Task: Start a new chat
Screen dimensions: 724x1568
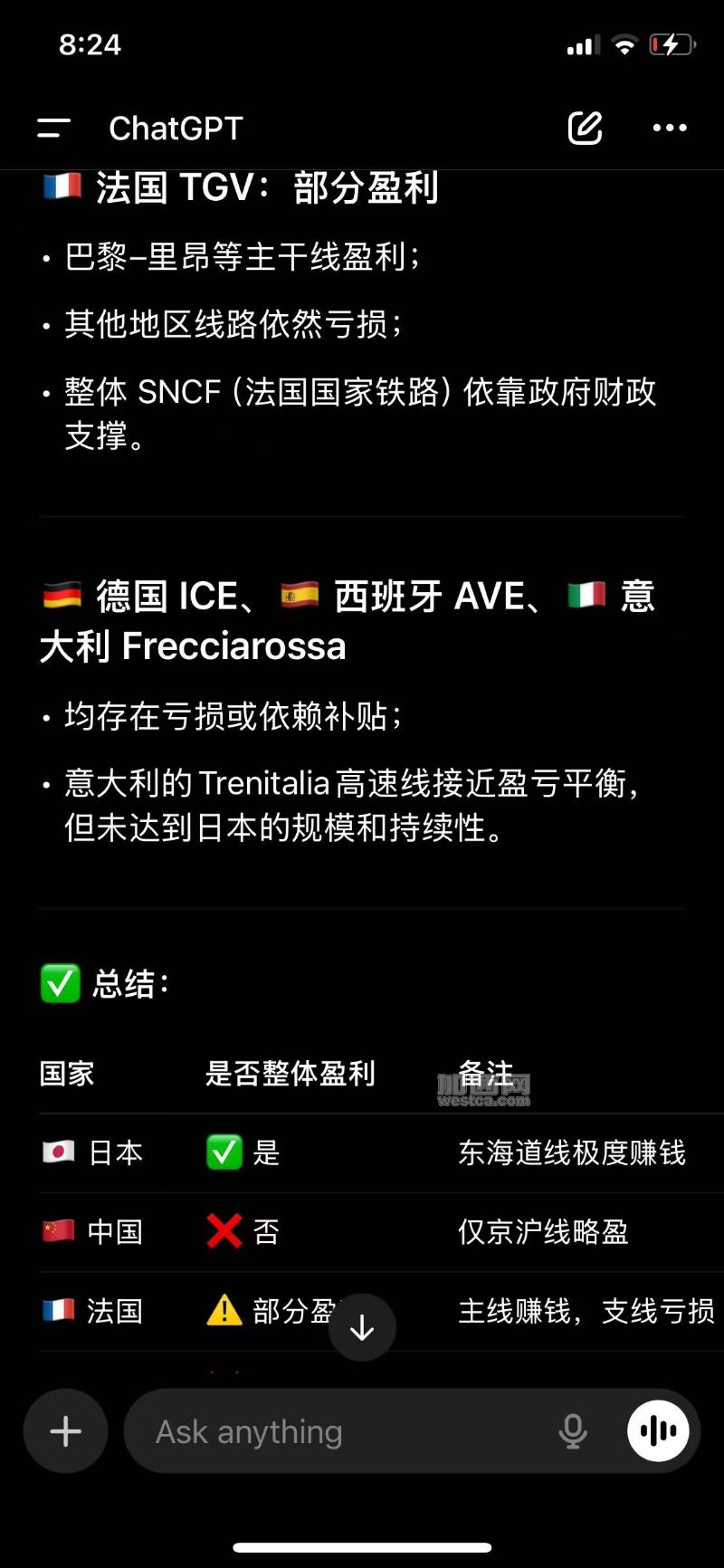Action: pyautogui.click(x=585, y=129)
